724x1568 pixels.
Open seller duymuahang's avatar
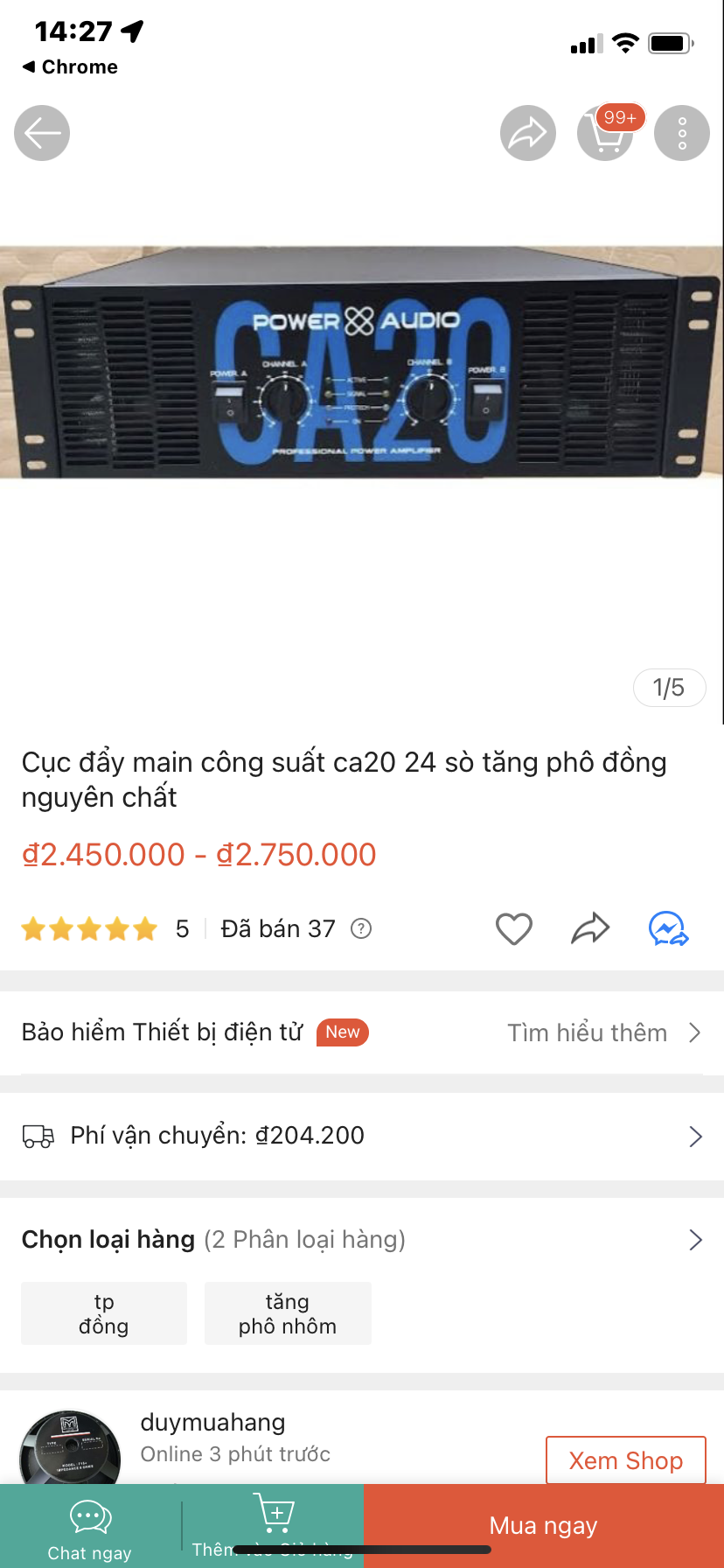click(x=70, y=1448)
